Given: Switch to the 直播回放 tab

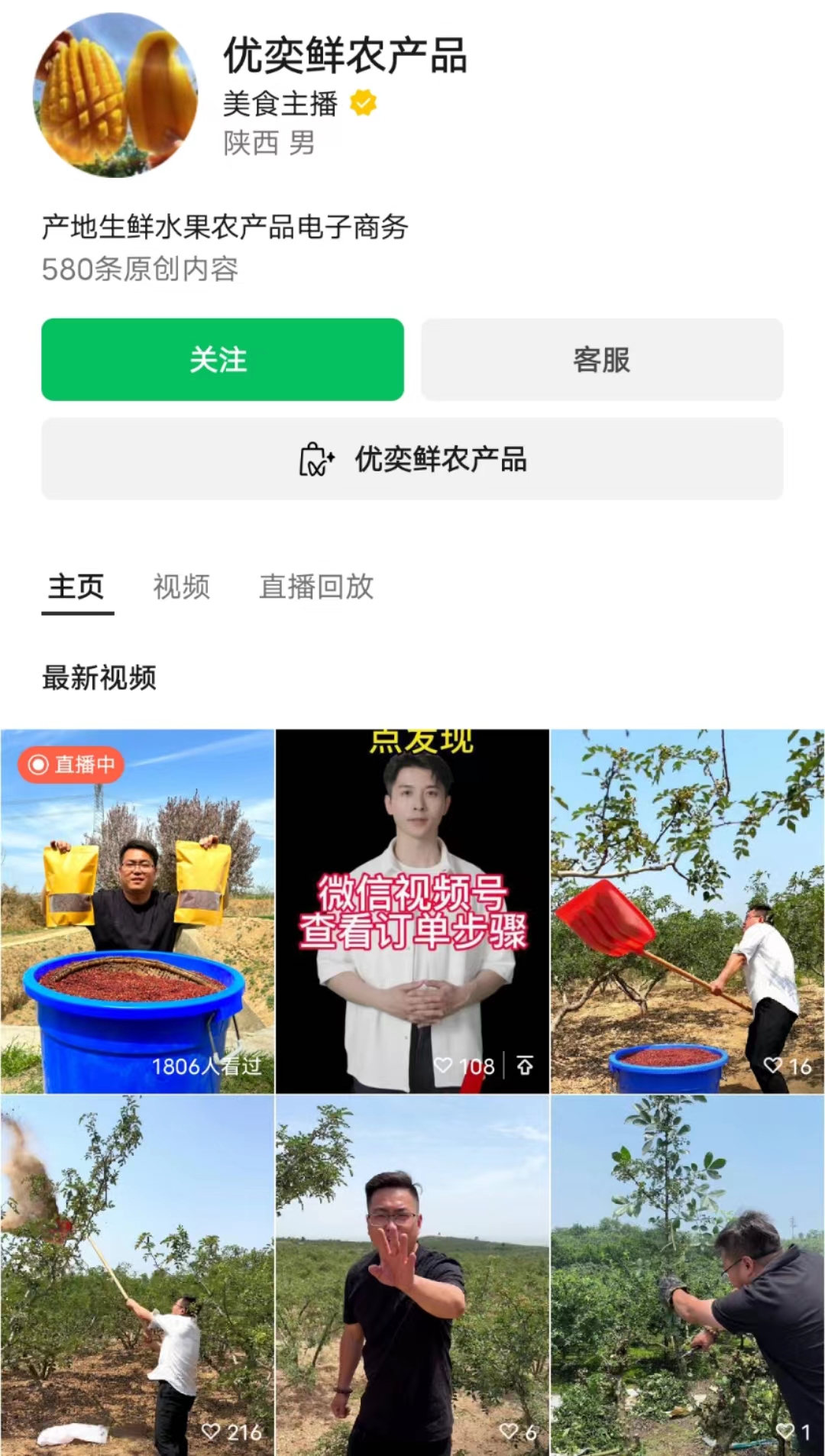Looking at the screenshot, I should pos(316,587).
